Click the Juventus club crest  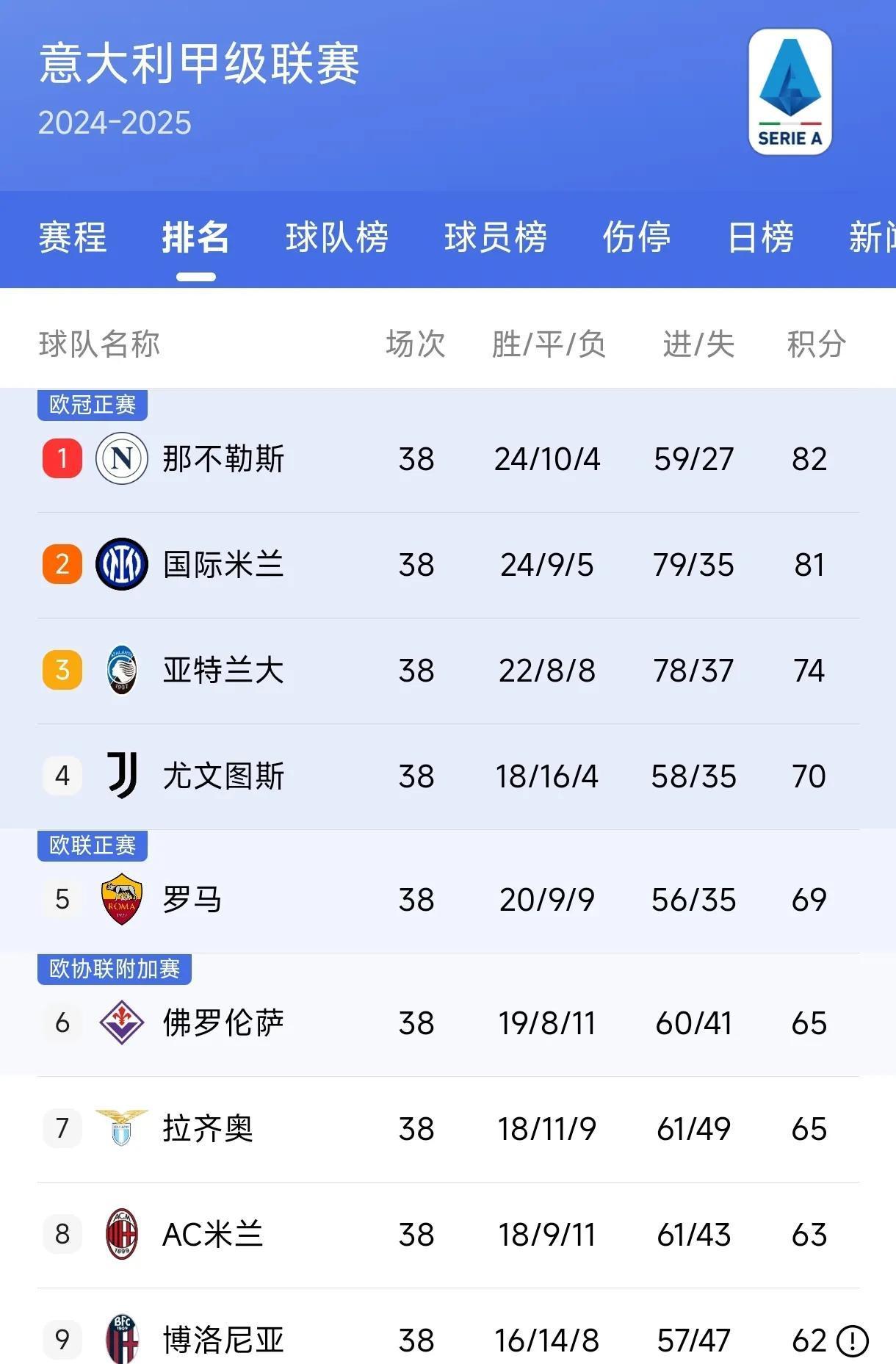[123, 775]
